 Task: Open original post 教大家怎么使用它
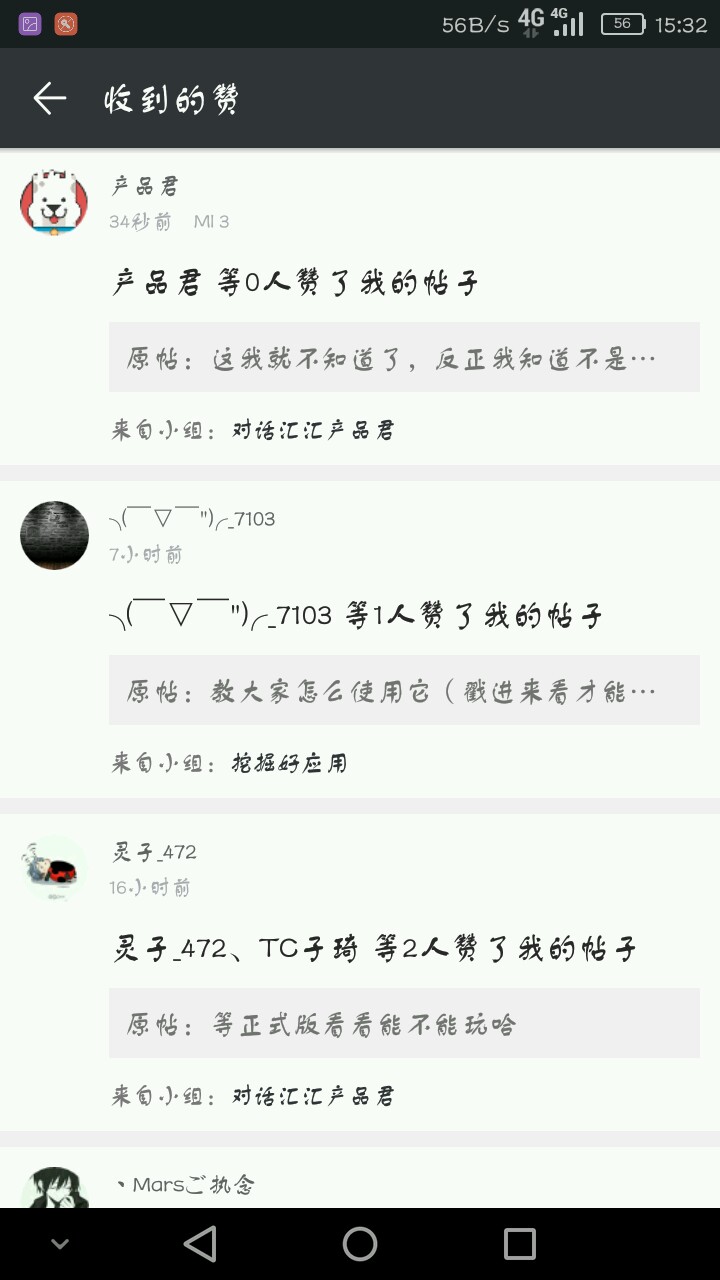[x=404, y=690]
